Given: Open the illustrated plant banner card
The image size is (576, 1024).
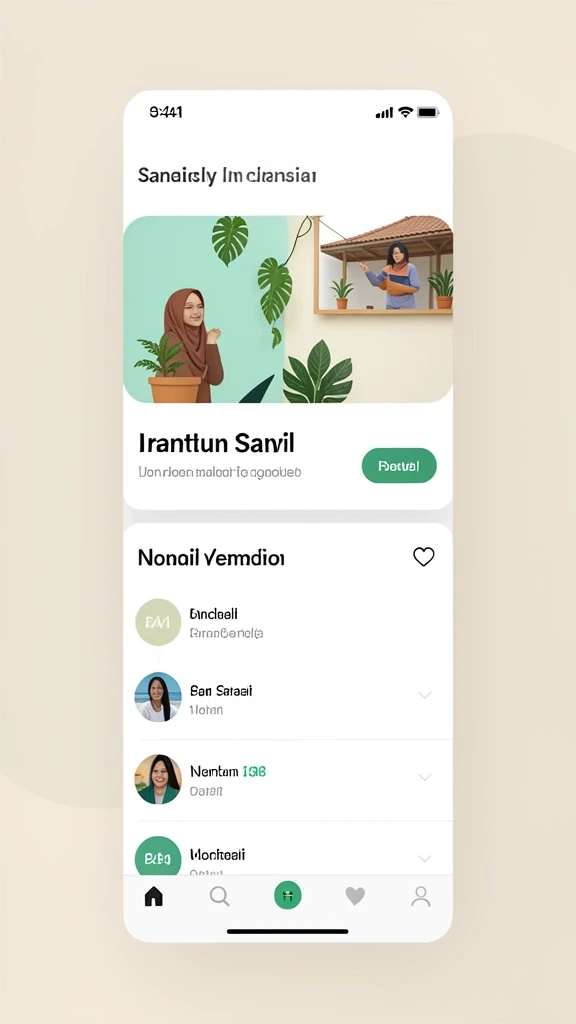Looking at the screenshot, I should tap(288, 309).
